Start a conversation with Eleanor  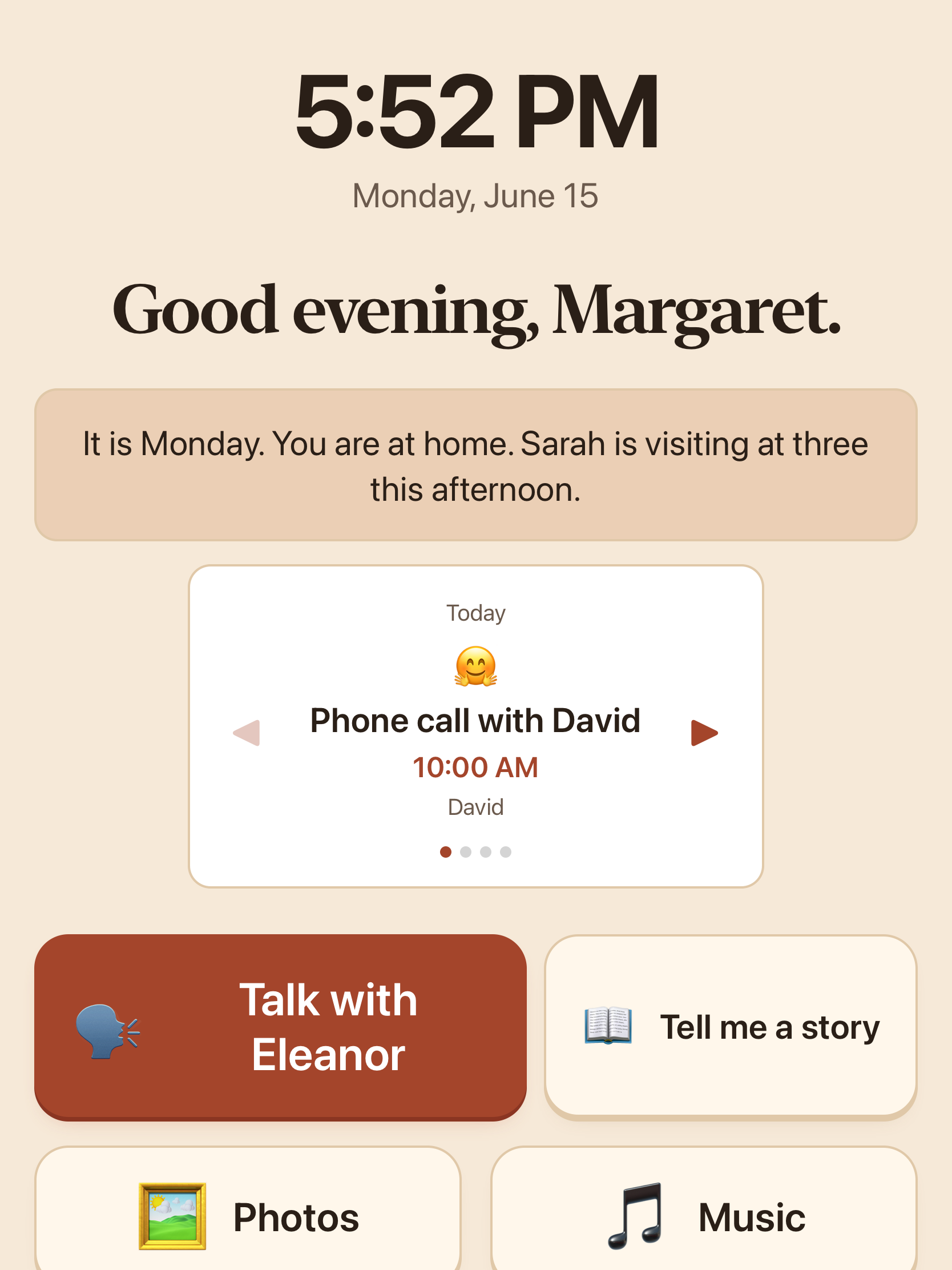click(280, 1027)
